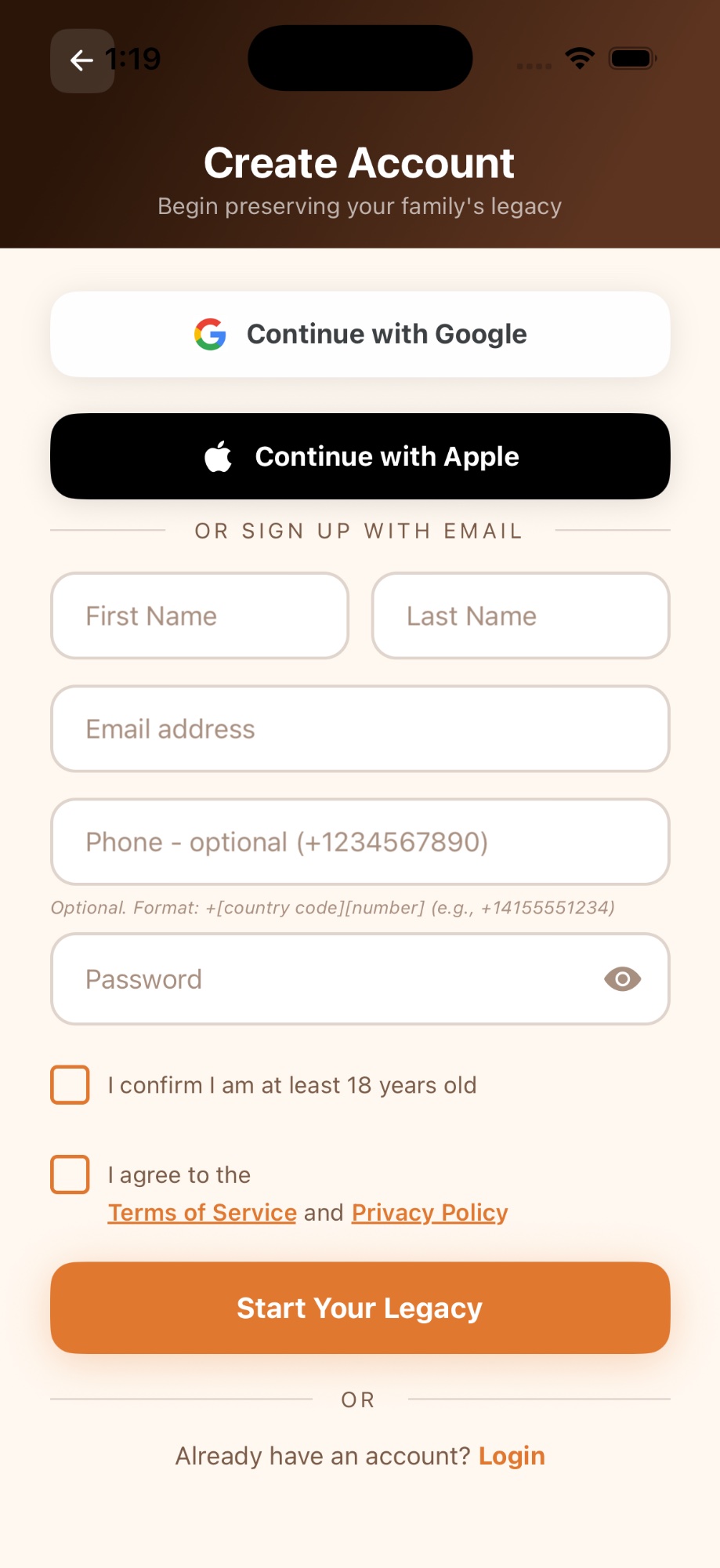Screen dimensions: 720x1568
Task: Select the Email address field
Action: click(360, 728)
